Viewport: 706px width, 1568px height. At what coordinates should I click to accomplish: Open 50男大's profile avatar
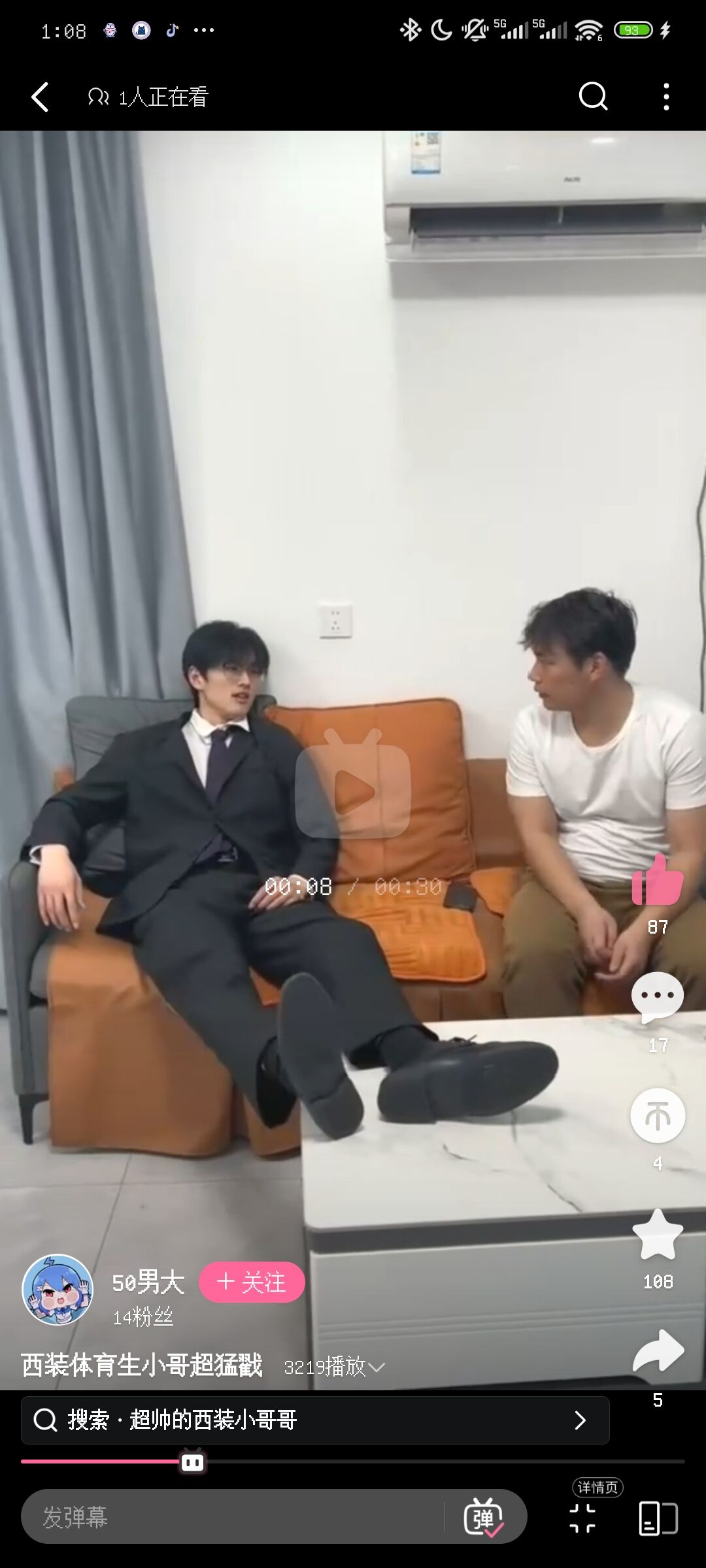[x=58, y=1289]
